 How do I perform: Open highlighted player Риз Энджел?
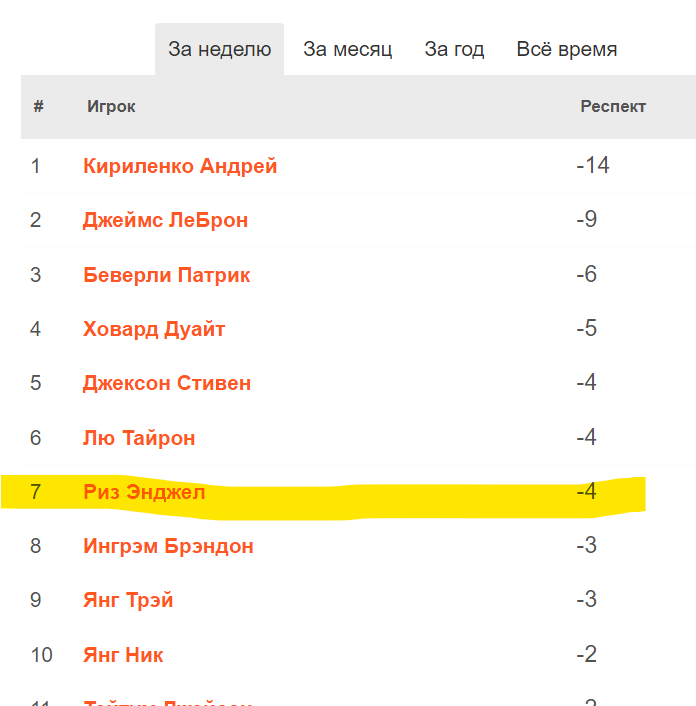pyautogui.click(x=144, y=492)
